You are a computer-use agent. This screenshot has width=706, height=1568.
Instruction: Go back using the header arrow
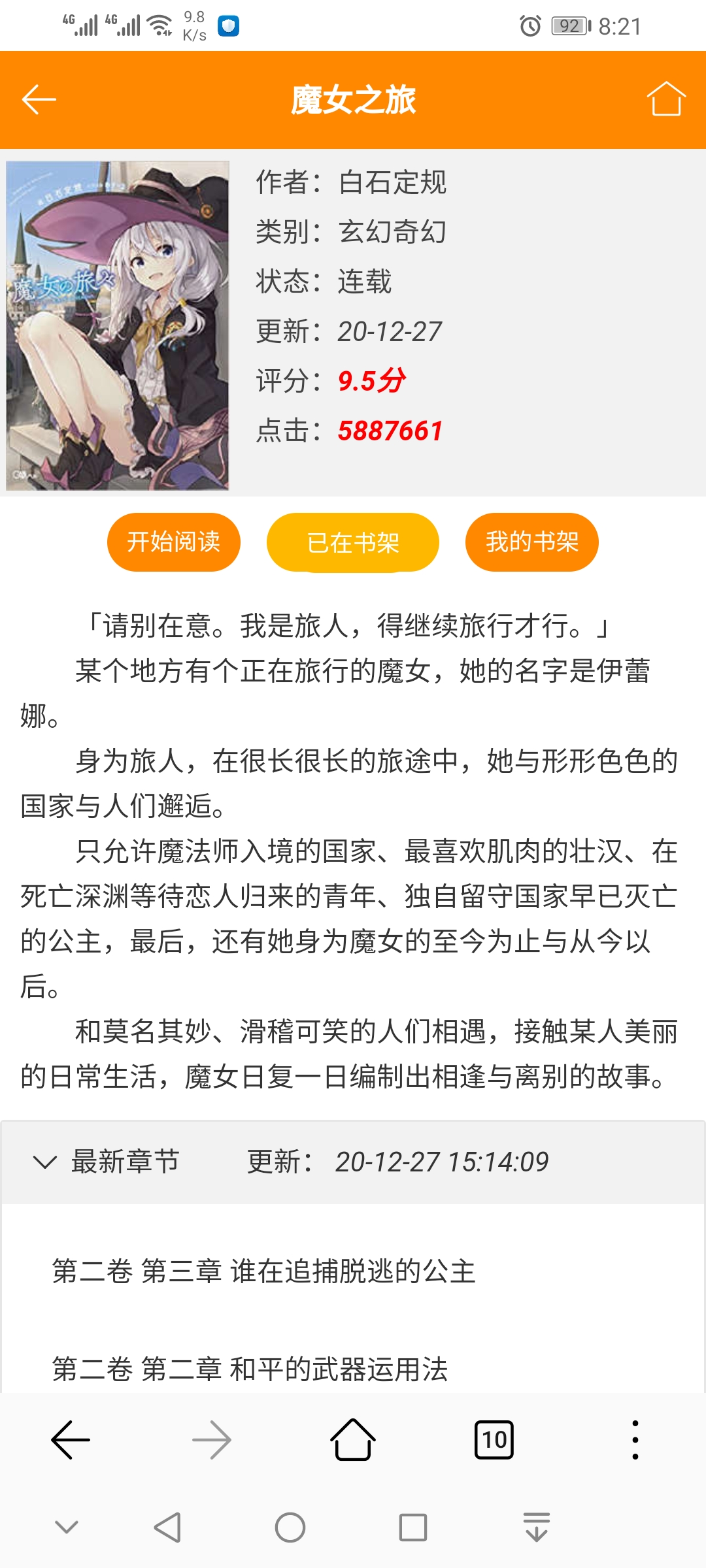click(39, 99)
